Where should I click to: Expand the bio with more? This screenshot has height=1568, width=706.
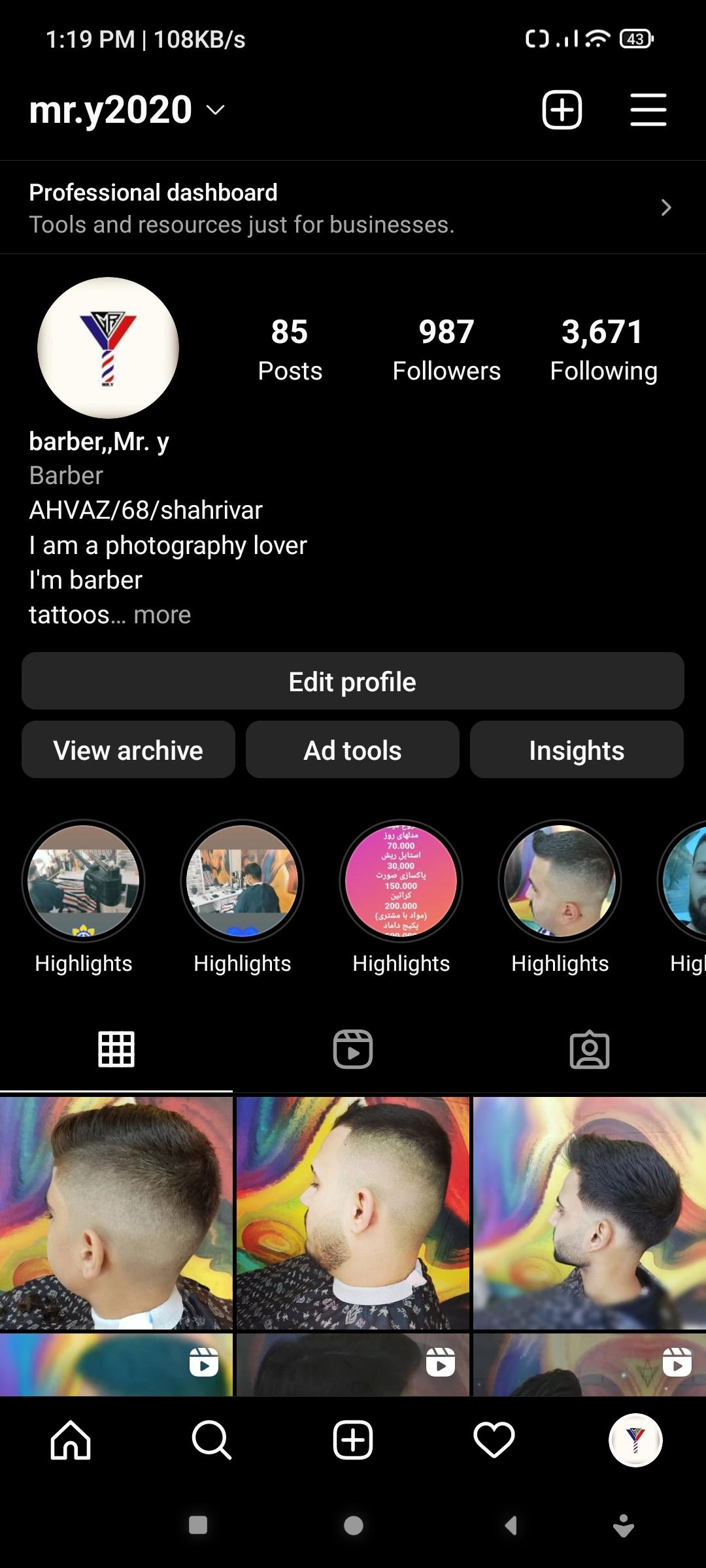(x=162, y=615)
